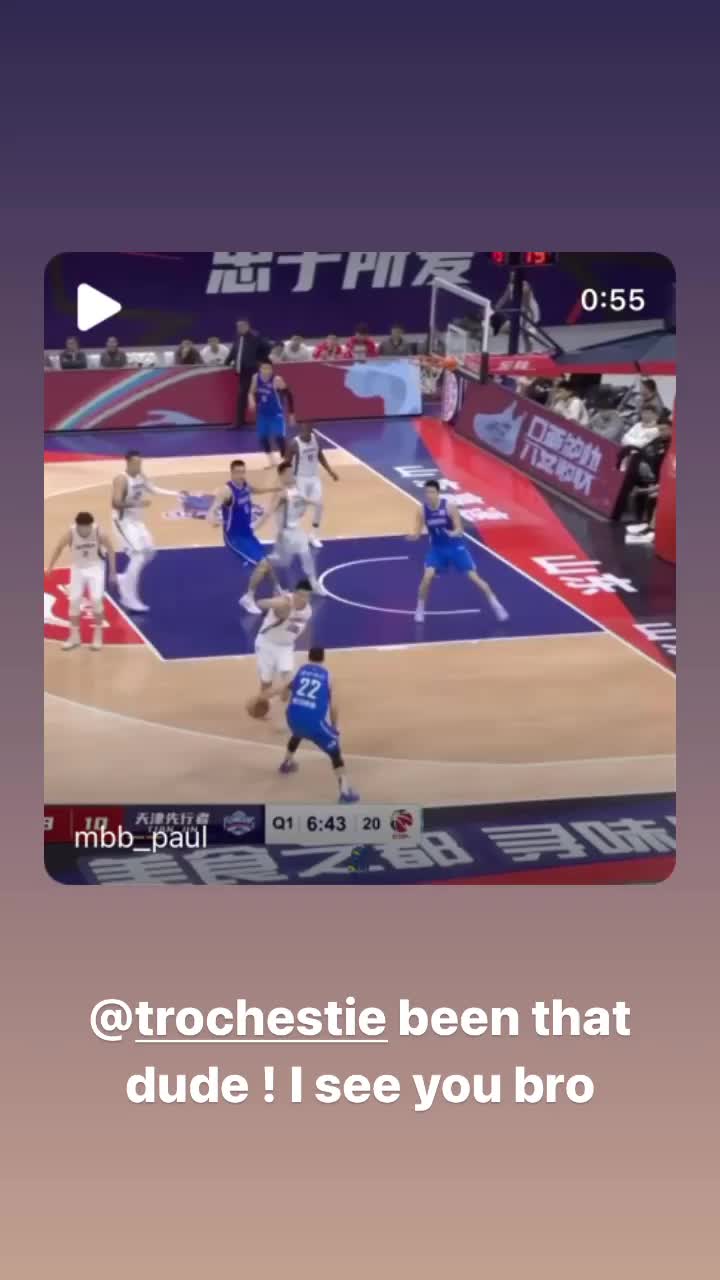Screen dimensions: 720x1280
Task: Play the shared basketball video
Action: click(98, 307)
